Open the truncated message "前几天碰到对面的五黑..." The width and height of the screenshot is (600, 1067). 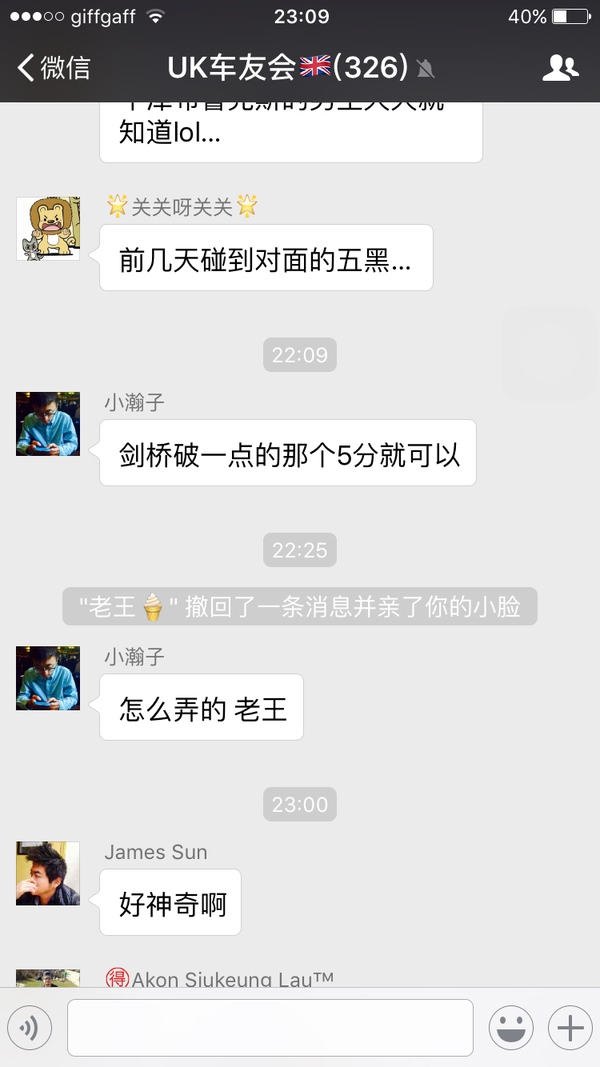coord(265,258)
